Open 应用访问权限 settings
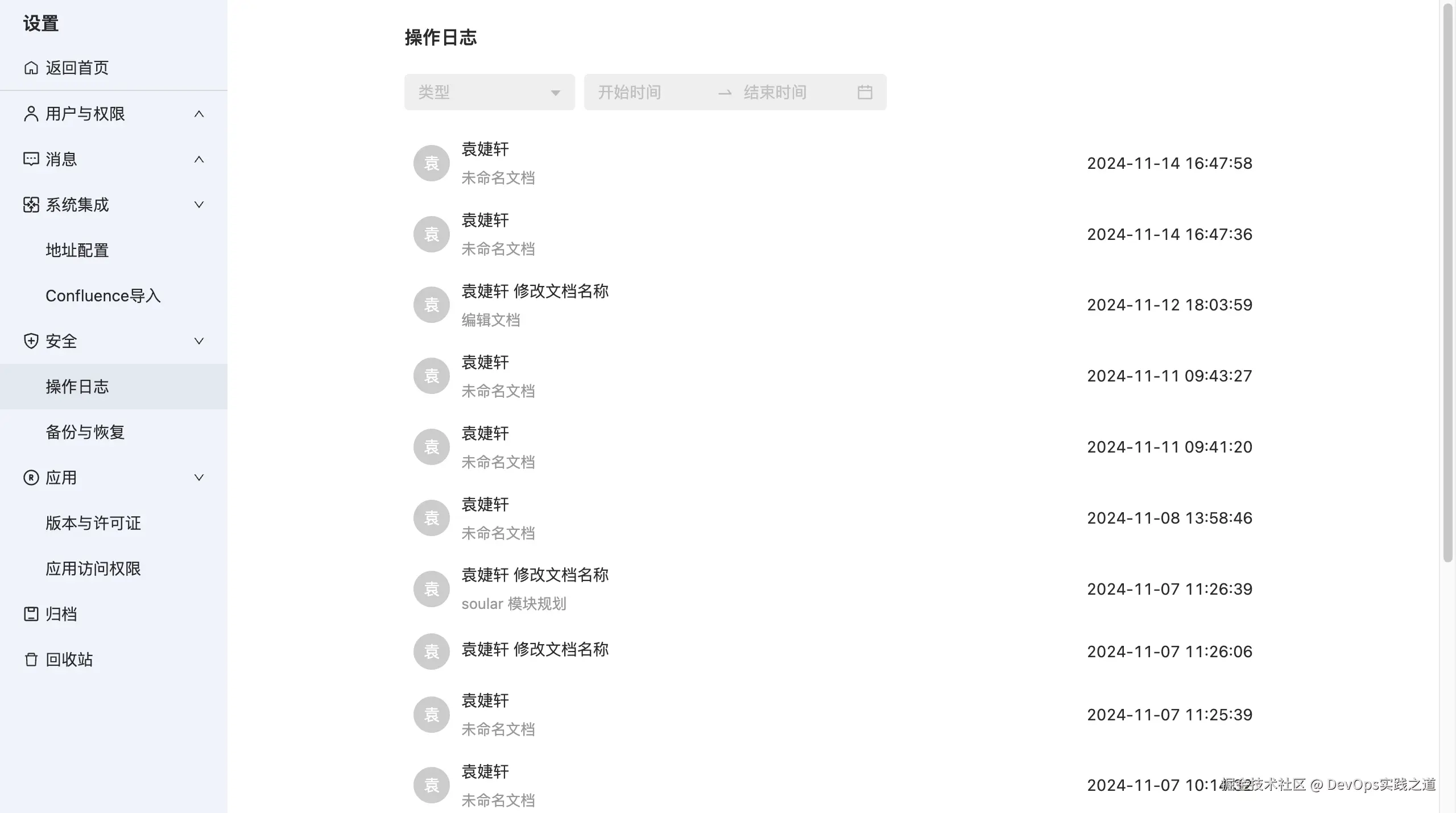 [93, 569]
